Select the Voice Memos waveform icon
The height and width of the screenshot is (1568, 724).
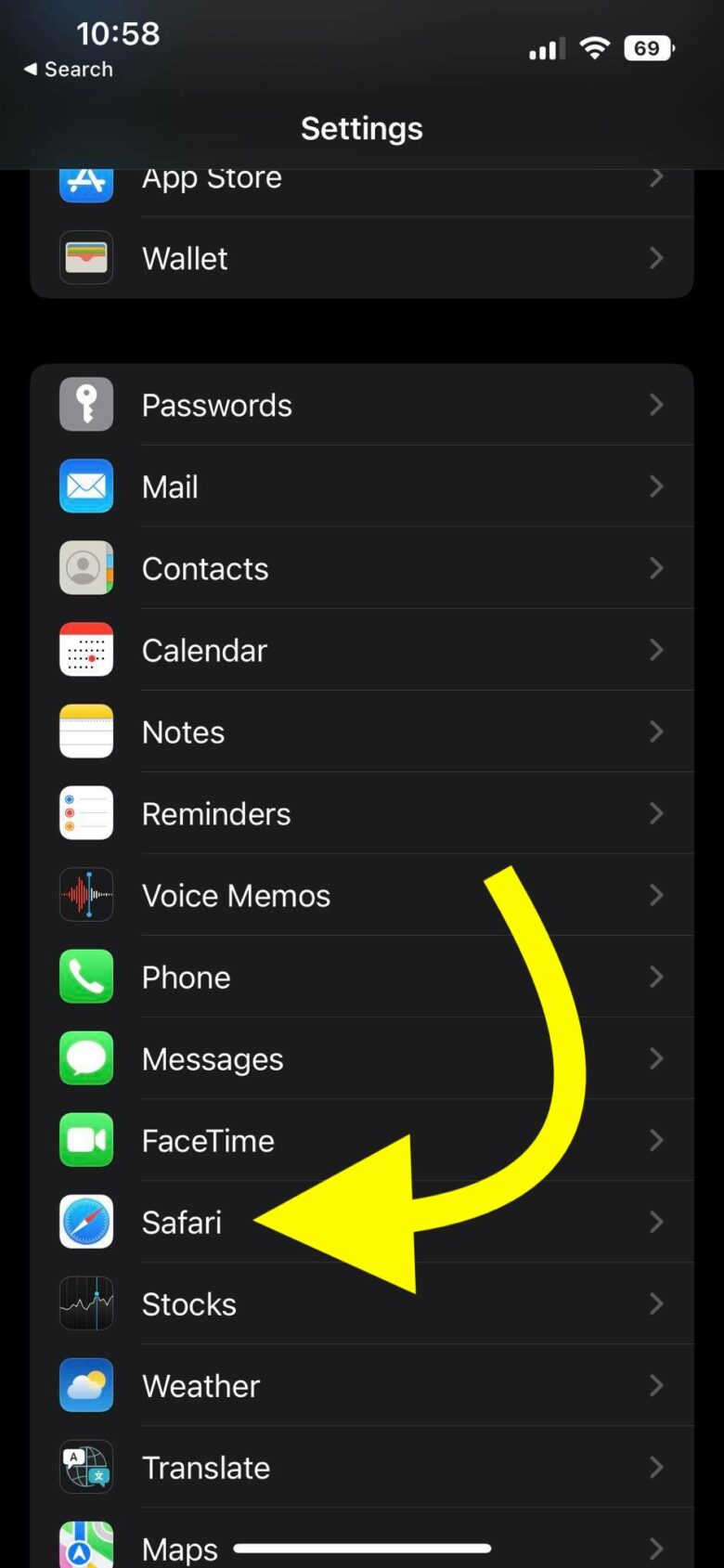85,895
